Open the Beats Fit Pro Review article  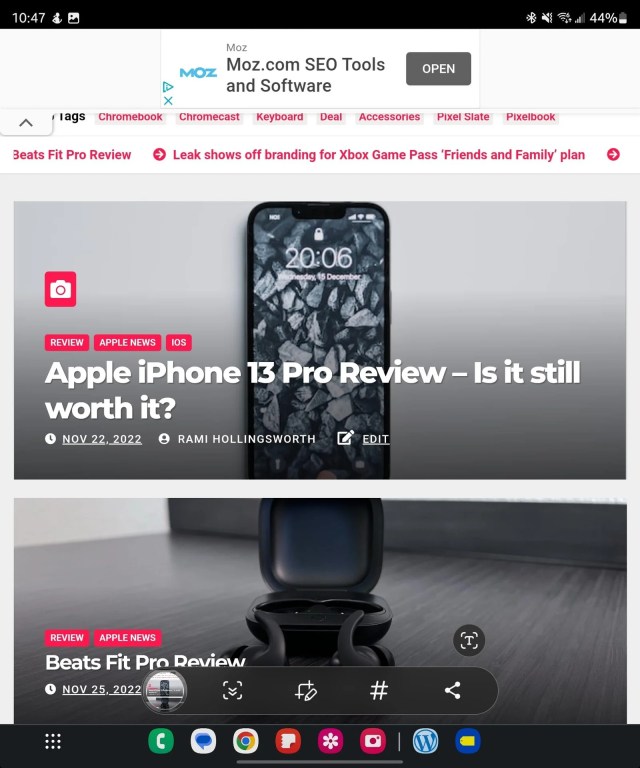[145, 661]
